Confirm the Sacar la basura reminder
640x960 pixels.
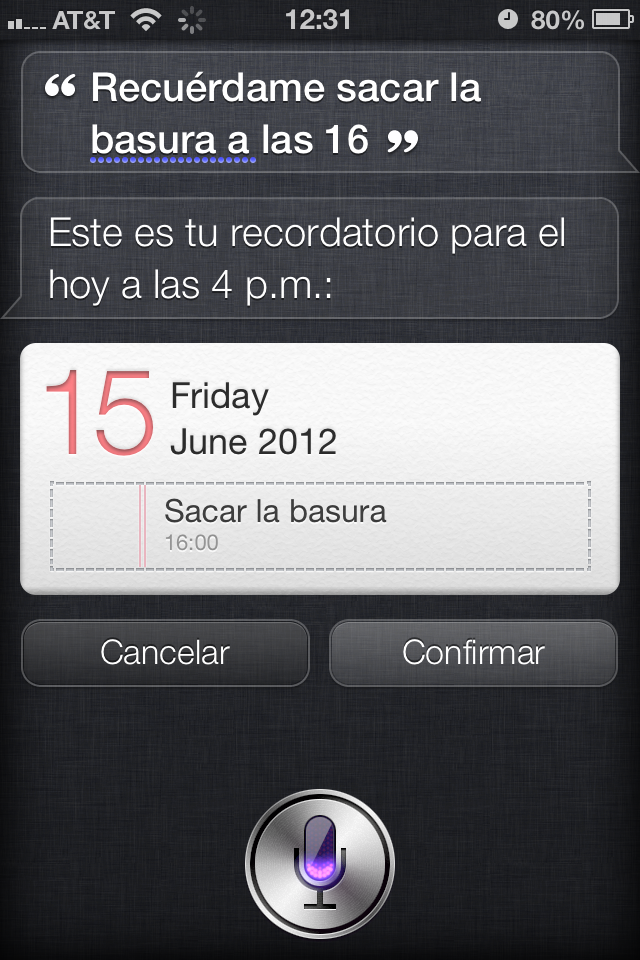[473, 653]
